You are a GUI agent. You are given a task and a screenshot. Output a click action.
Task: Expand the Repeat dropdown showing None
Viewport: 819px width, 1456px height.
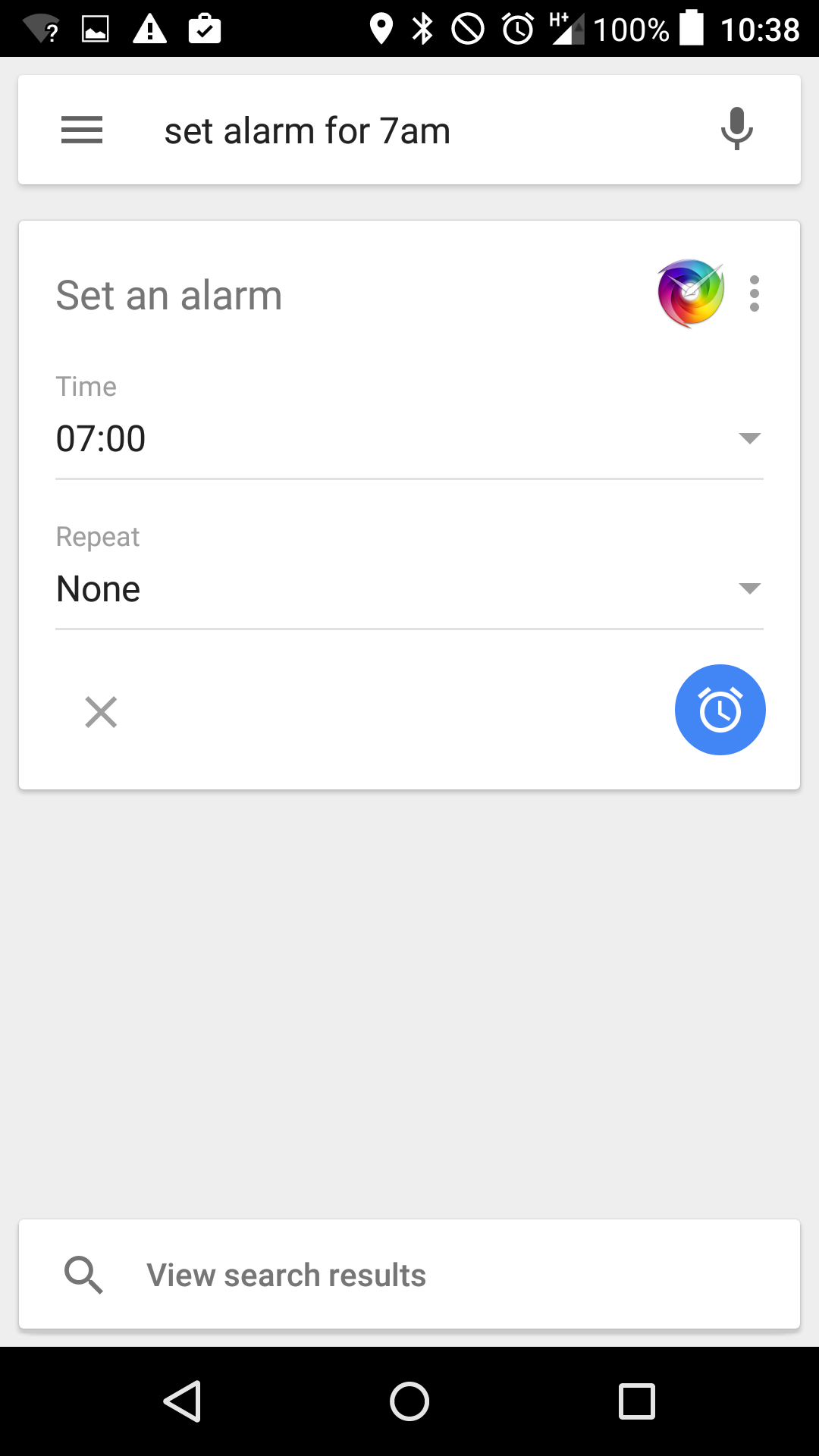pyautogui.click(x=409, y=589)
